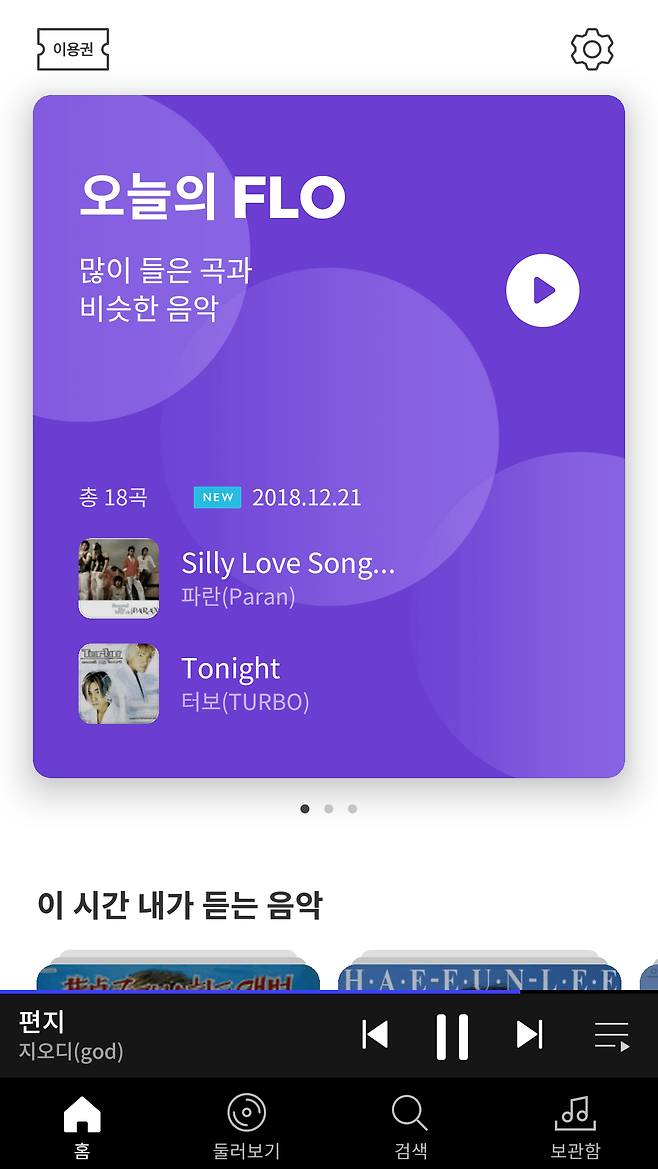Viewport: 658px width, 1169px height.
Task: Pause the song 편지
Action: tap(452, 1035)
